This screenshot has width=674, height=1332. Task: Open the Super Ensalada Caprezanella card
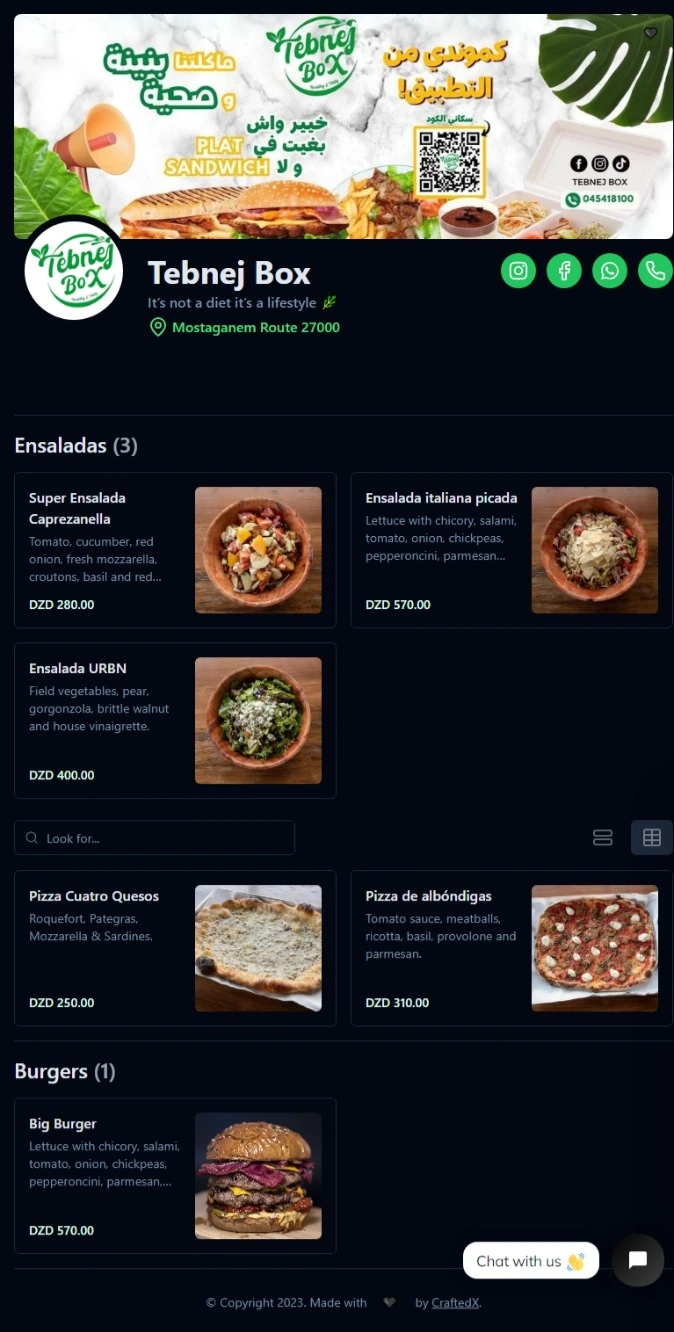tap(175, 550)
